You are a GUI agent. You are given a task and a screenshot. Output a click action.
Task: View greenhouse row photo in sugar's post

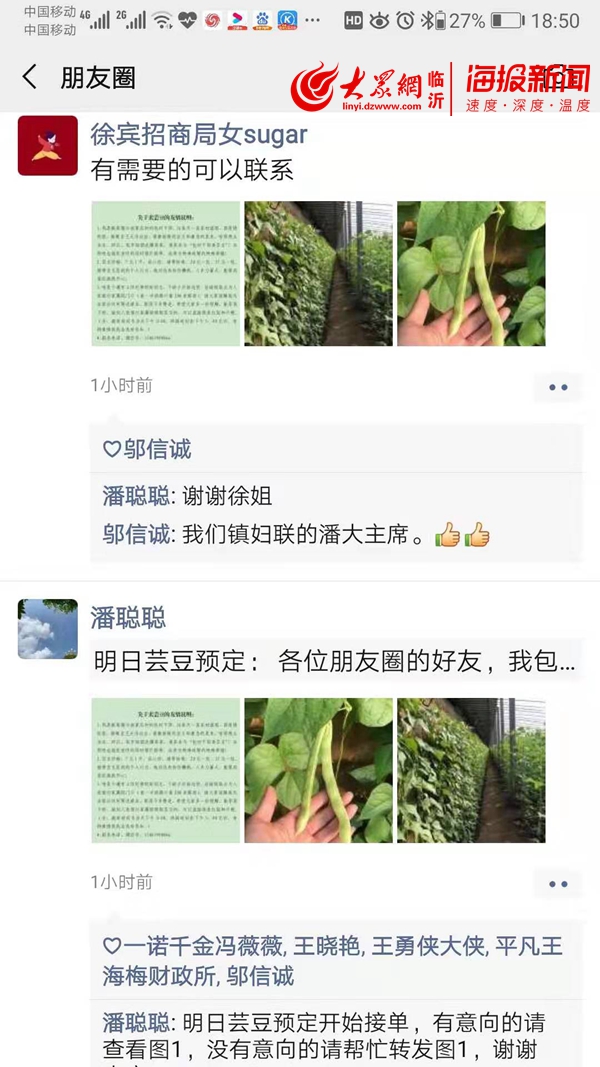point(318,274)
